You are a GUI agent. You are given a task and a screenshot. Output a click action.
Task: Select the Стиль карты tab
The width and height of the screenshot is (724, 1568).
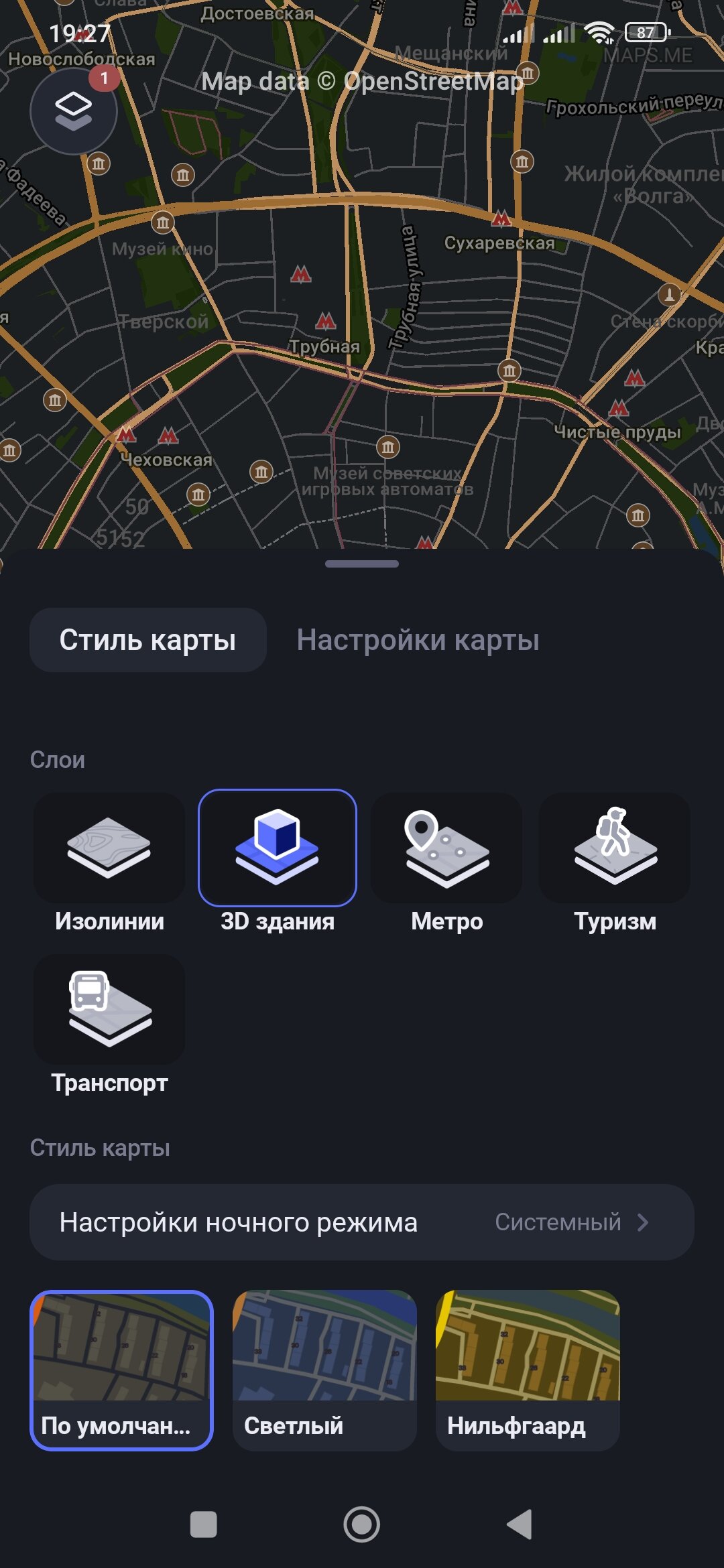pos(147,640)
